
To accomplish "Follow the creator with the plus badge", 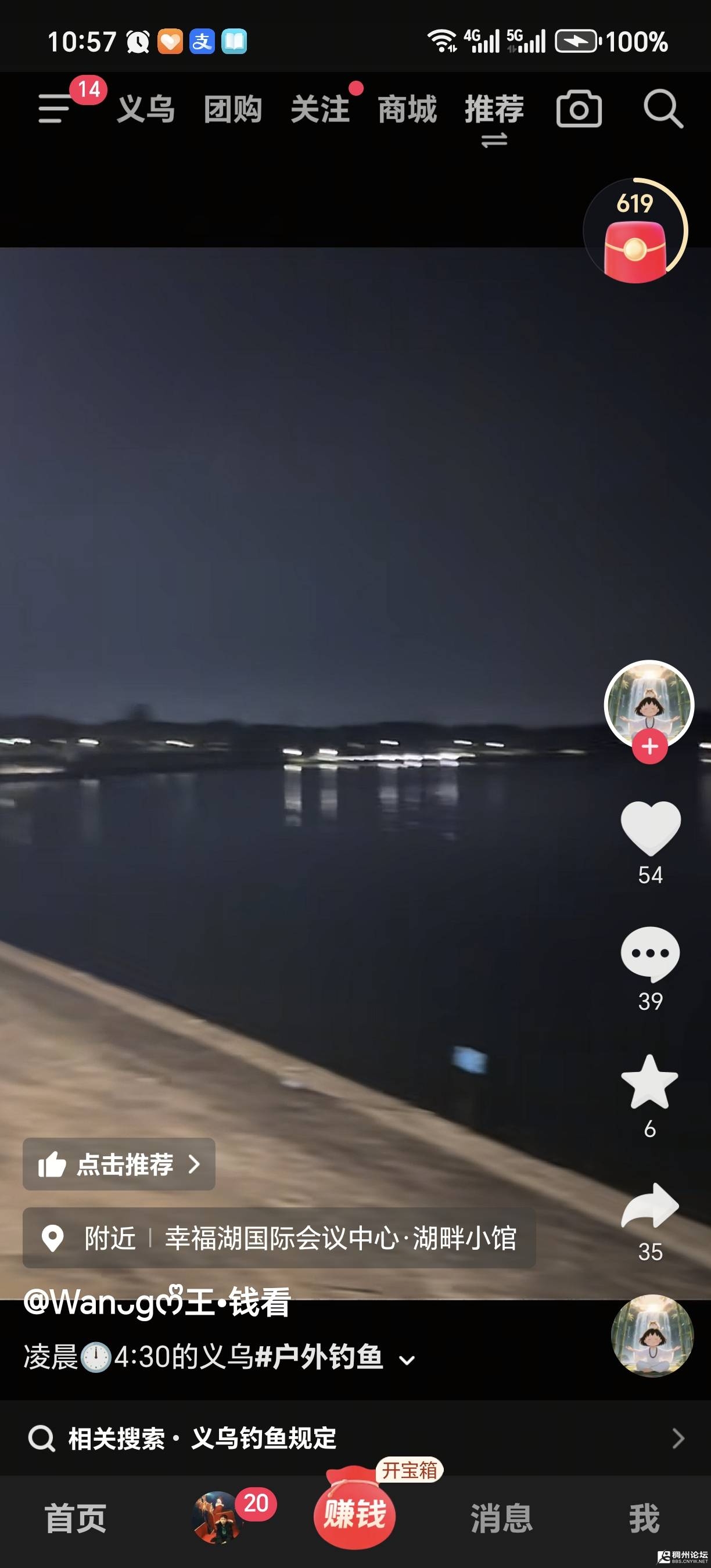I will tap(649, 746).
